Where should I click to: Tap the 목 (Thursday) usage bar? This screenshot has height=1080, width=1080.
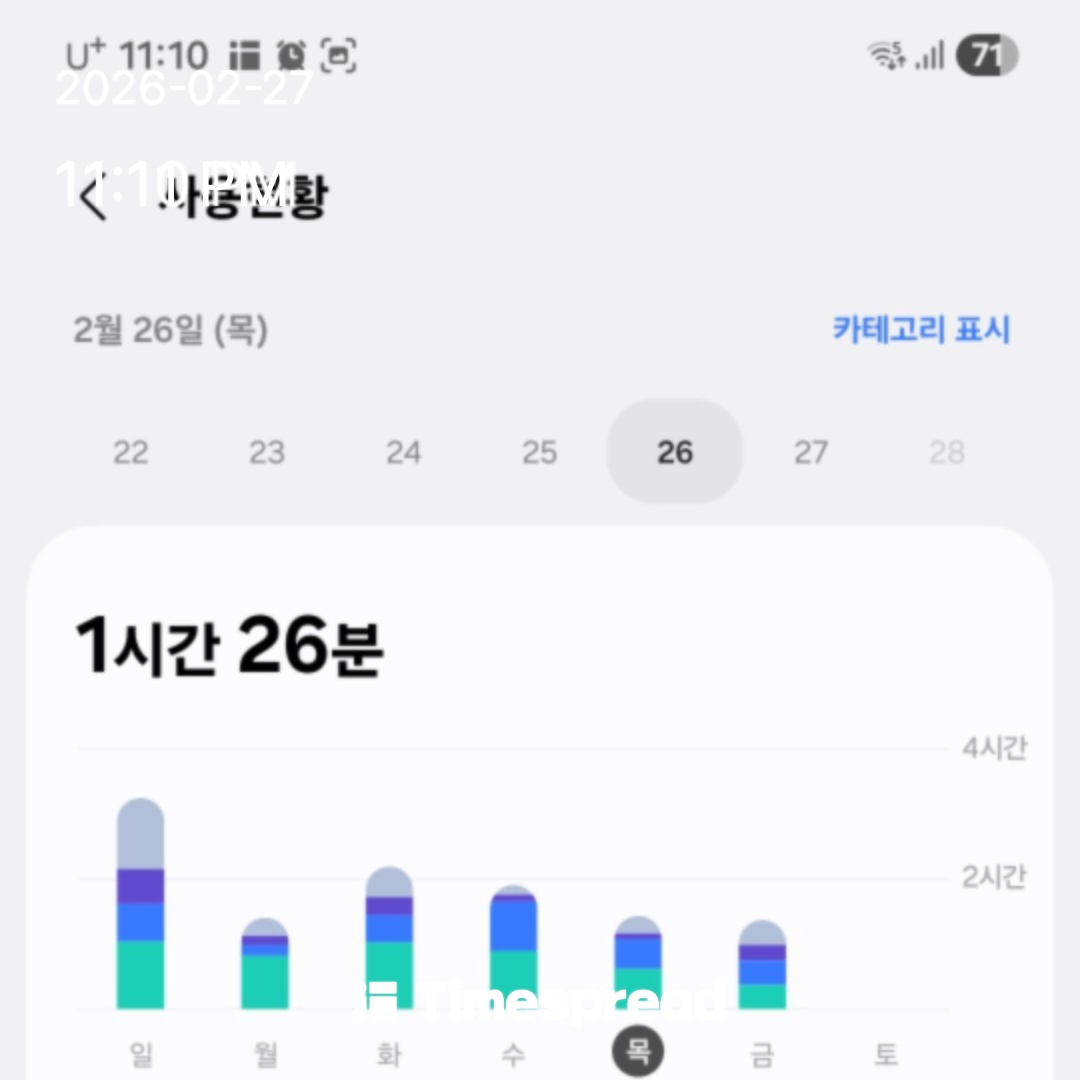pos(638,964)
